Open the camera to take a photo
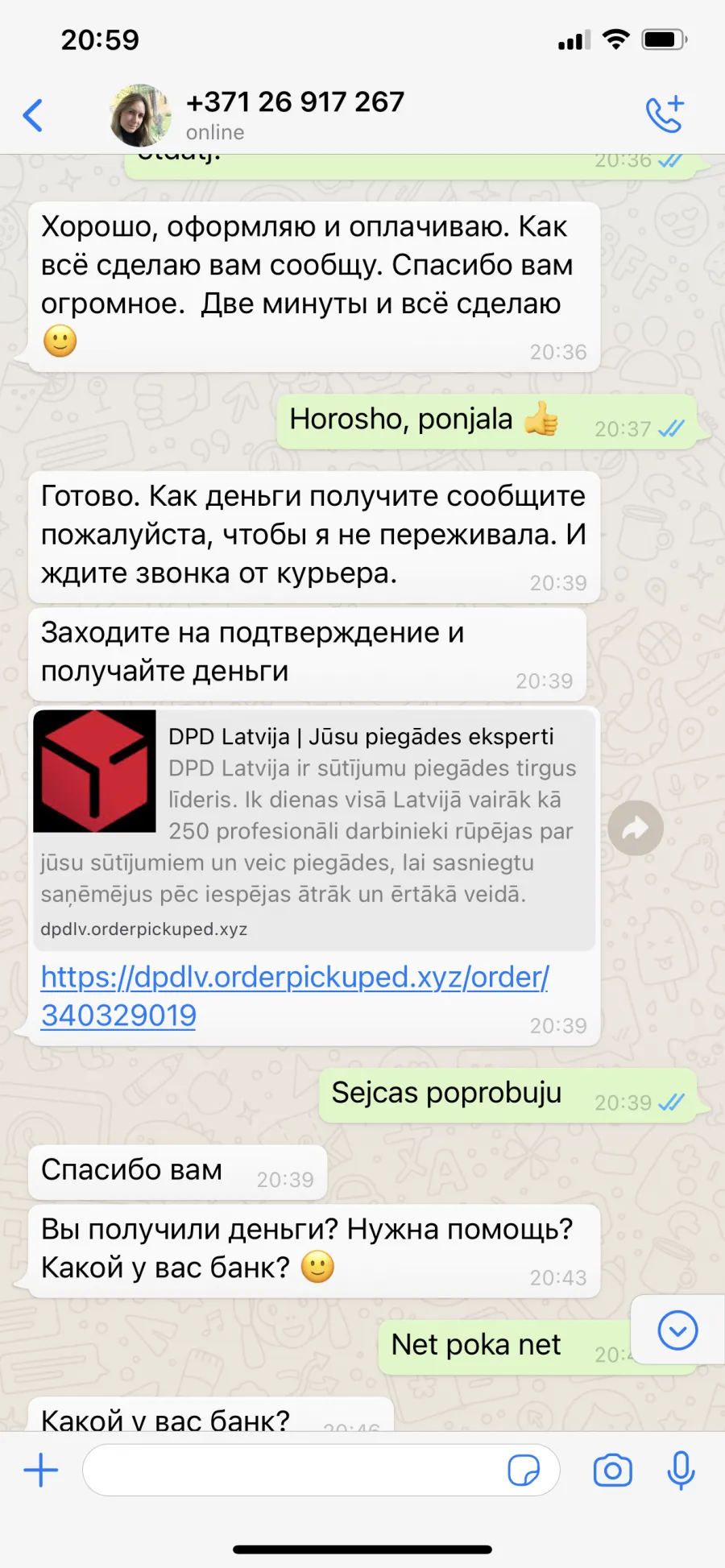Screen dimensions: 725x1568 613,1471
